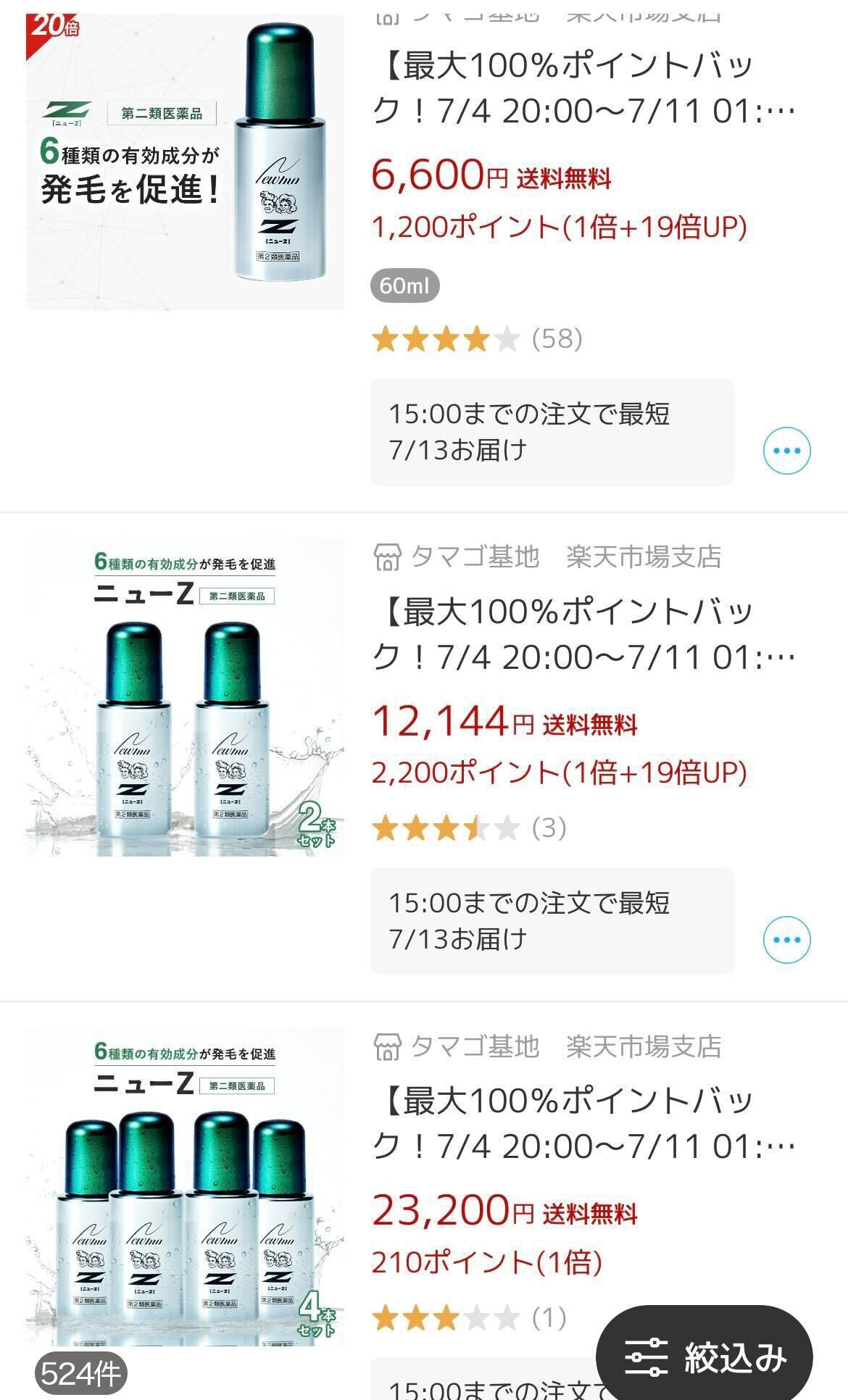The image size is (848, 1400).
Task: Open more options for the 6,600円 item
Action: click(786, 450)
